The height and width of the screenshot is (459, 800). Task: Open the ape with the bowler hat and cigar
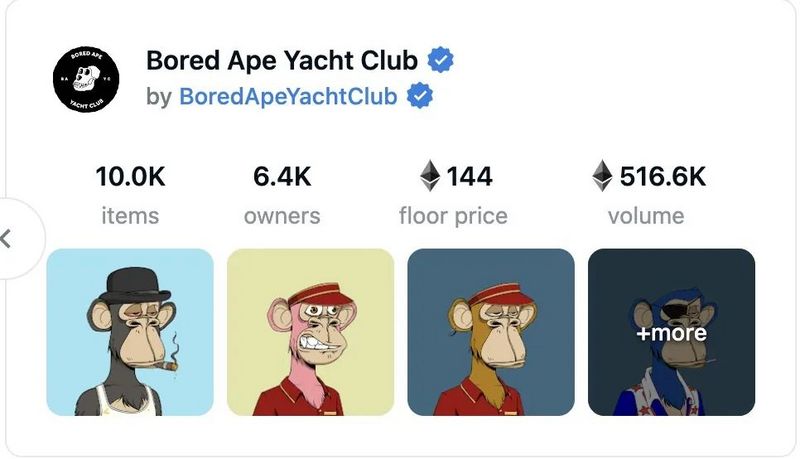(x=130, y=332)
